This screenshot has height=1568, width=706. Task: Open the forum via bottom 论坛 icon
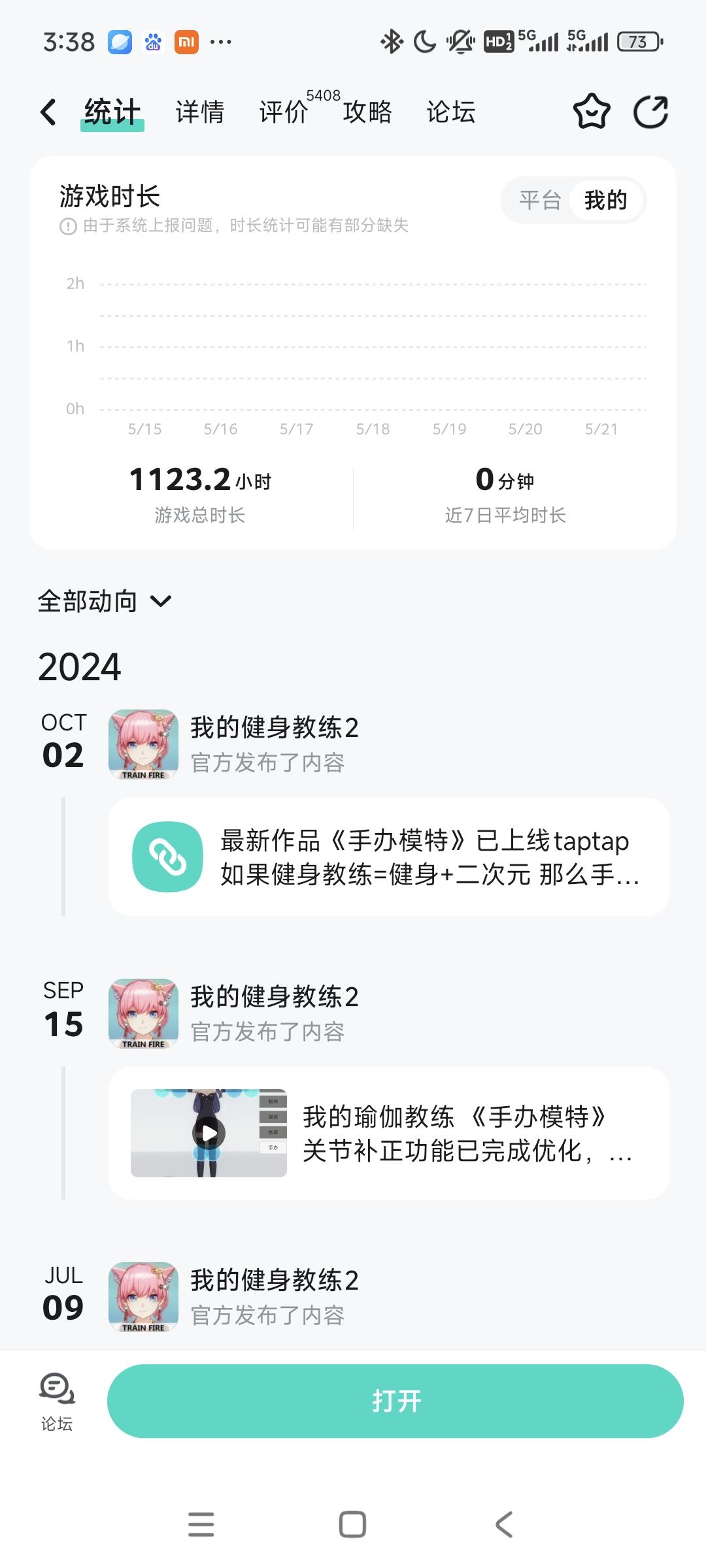[x=57, y=1401]
